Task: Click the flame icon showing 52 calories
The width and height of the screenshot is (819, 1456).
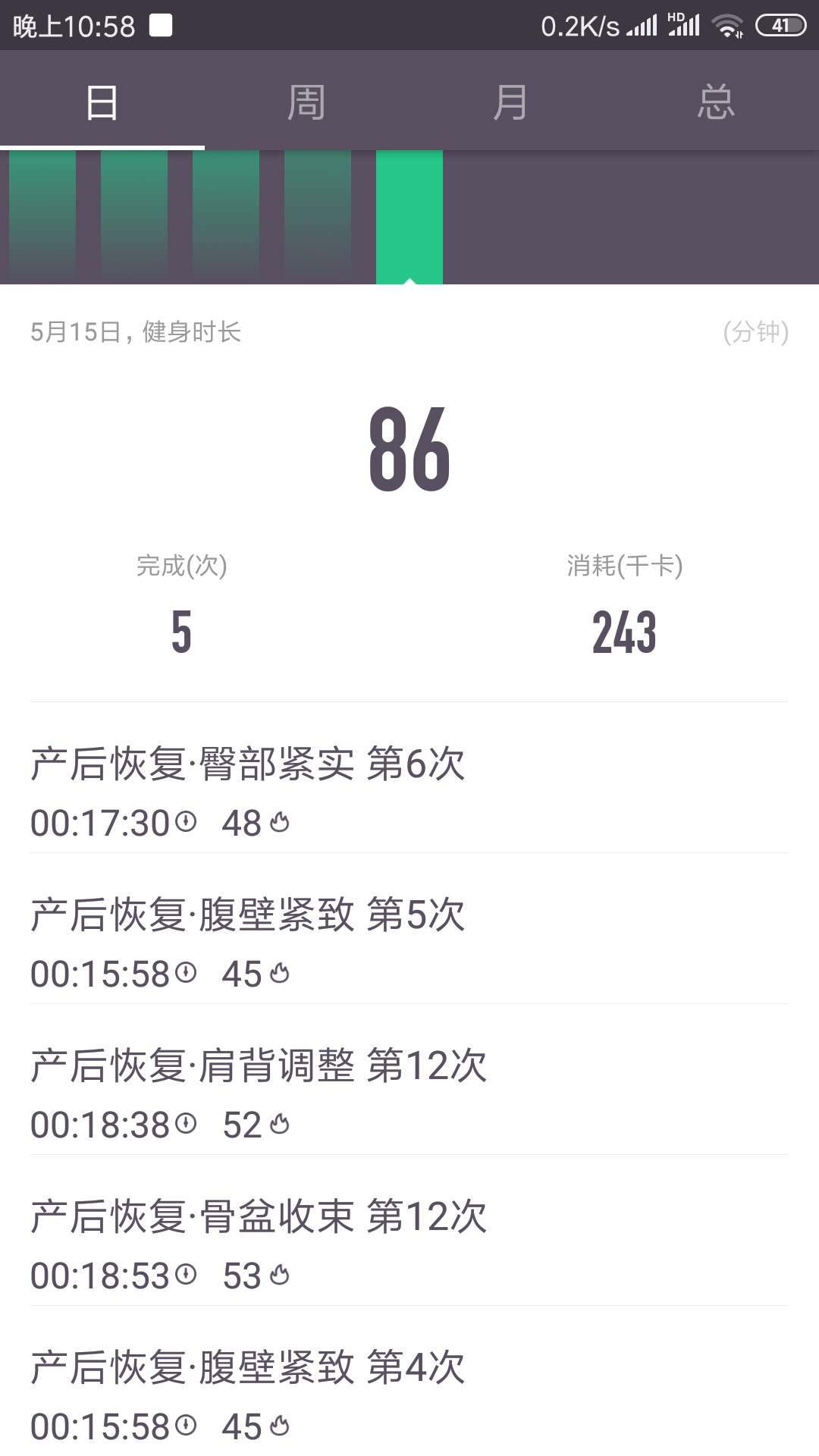Action: point(282,1125)
